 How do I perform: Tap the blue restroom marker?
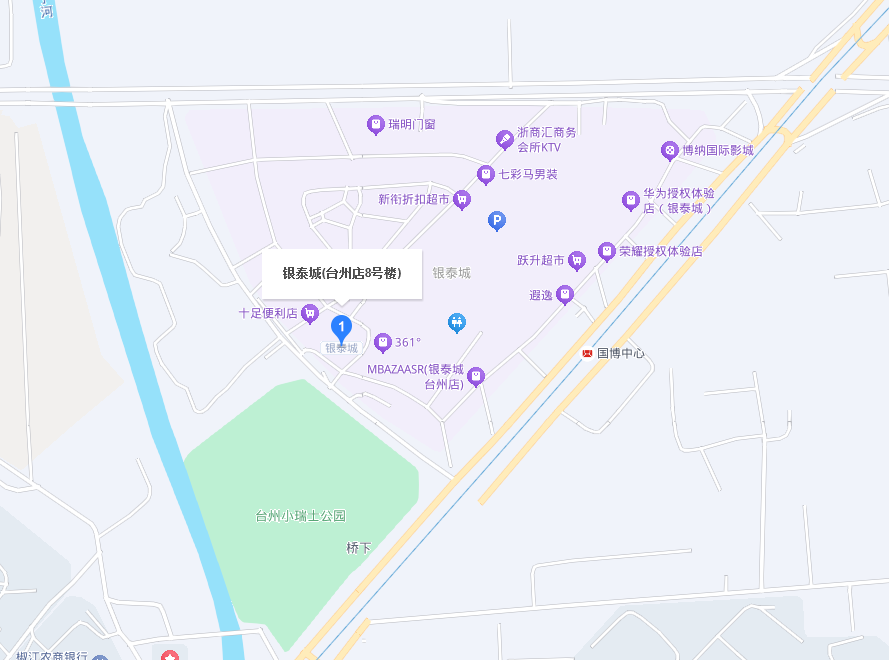tap(457, 322)
